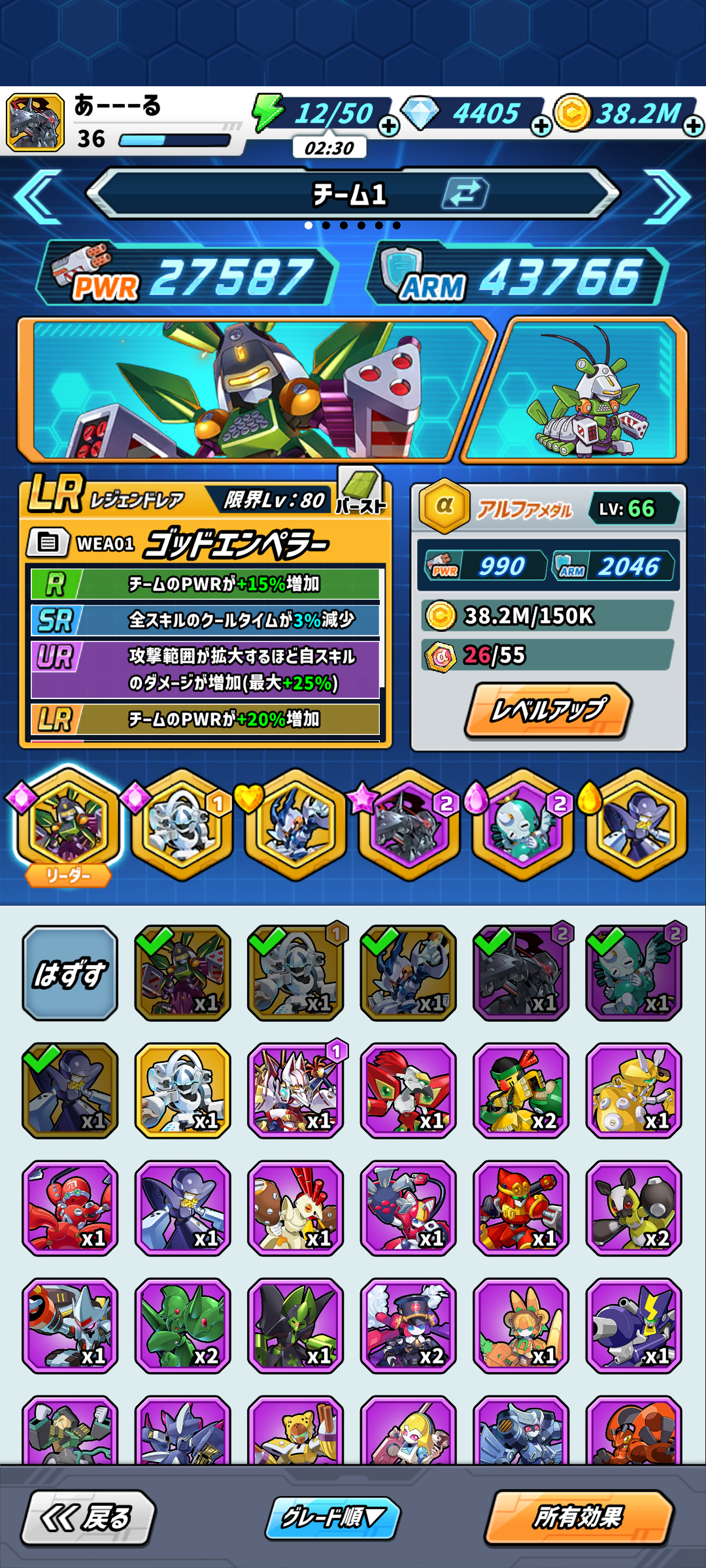Add coins with the plus by 38.2M
706x1568 pixels.
[694, 125]
